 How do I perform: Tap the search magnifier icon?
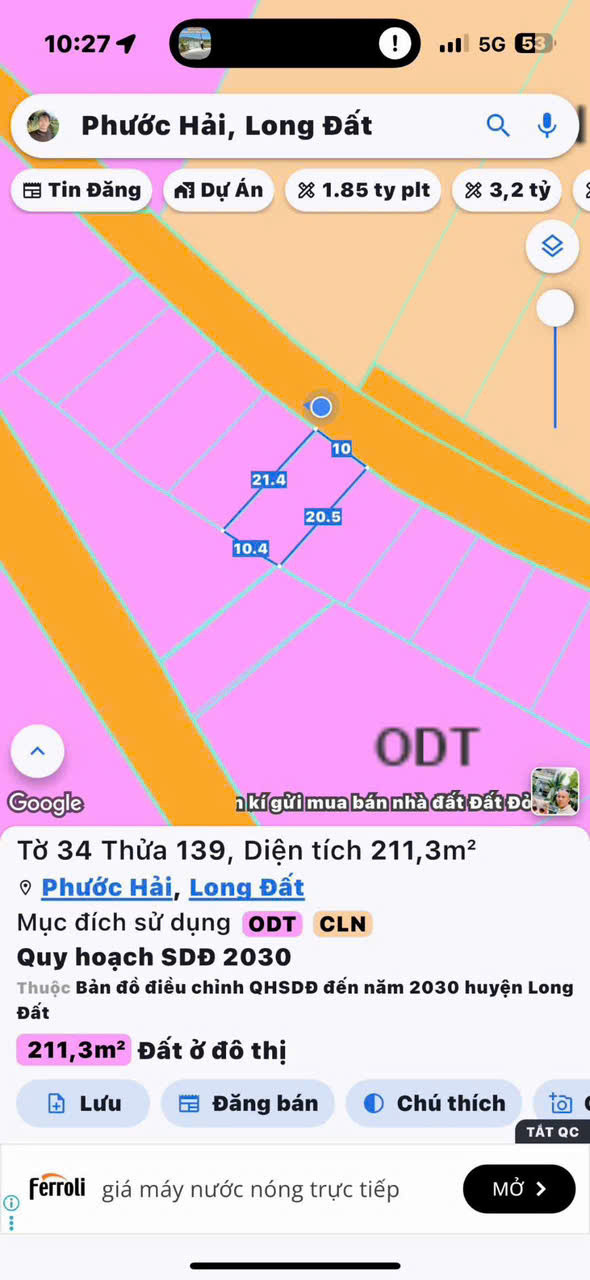tap(498, 125)
